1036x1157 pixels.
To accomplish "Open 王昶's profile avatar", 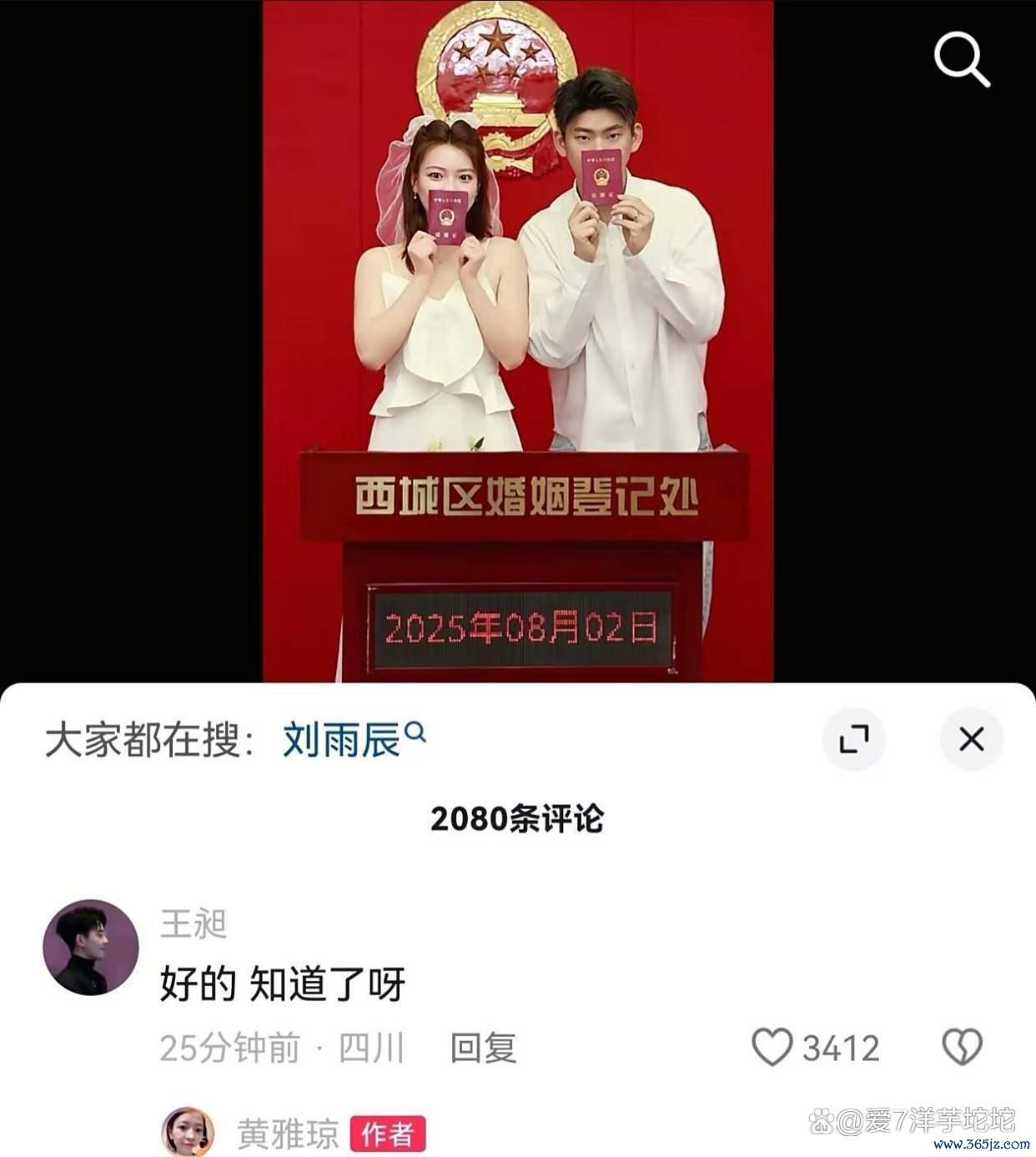I will click(90, 947).
